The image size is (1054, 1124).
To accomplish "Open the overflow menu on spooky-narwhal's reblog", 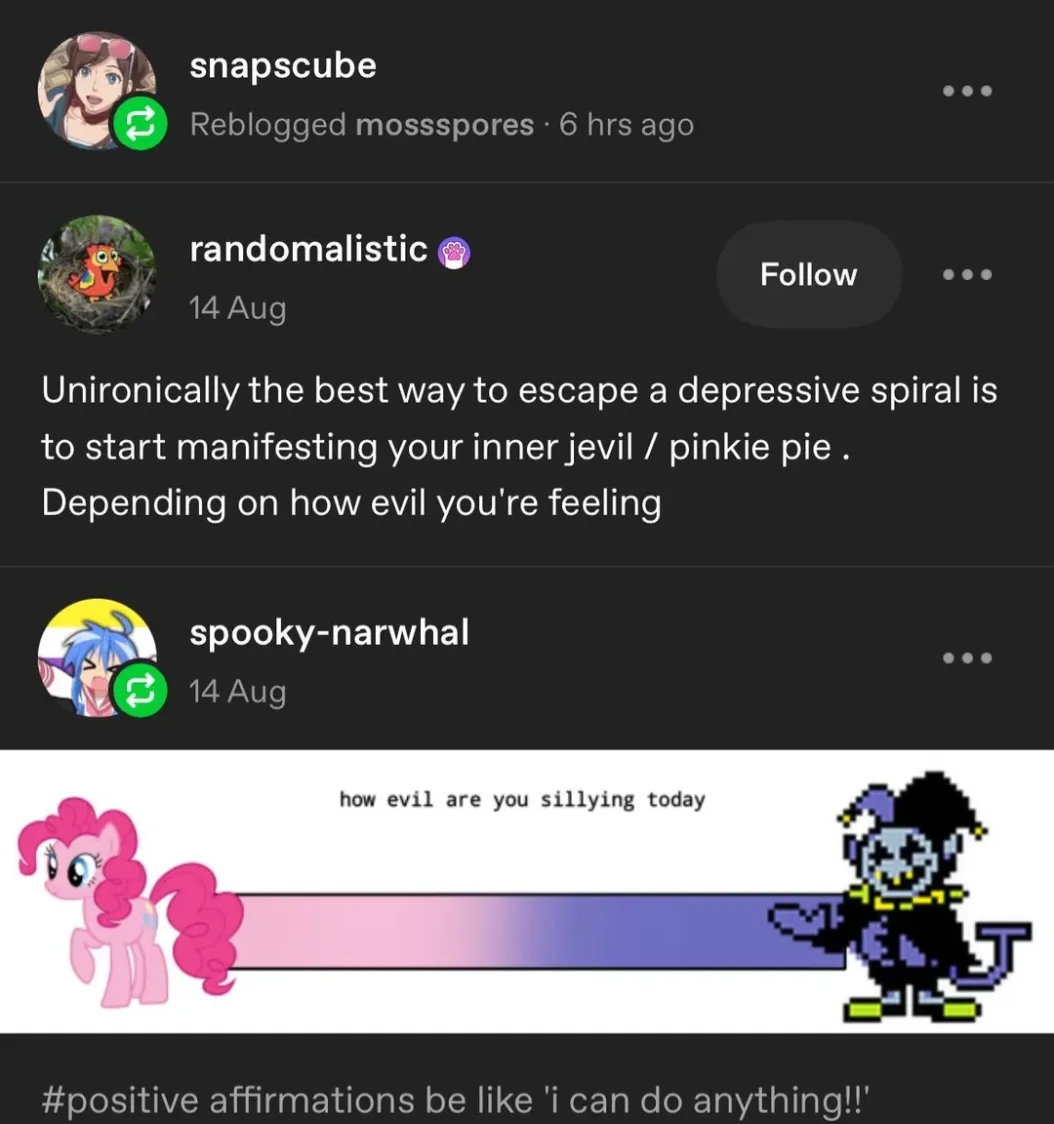I will (x=967, y=658).
